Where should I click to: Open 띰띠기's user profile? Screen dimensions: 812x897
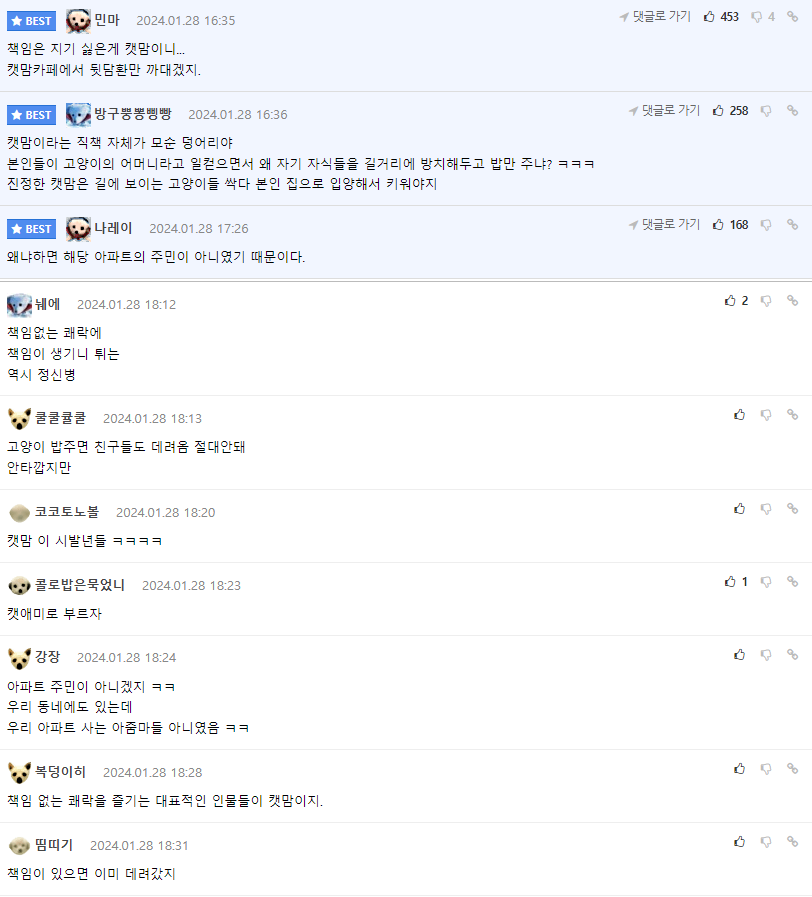[x=54, y=845]
